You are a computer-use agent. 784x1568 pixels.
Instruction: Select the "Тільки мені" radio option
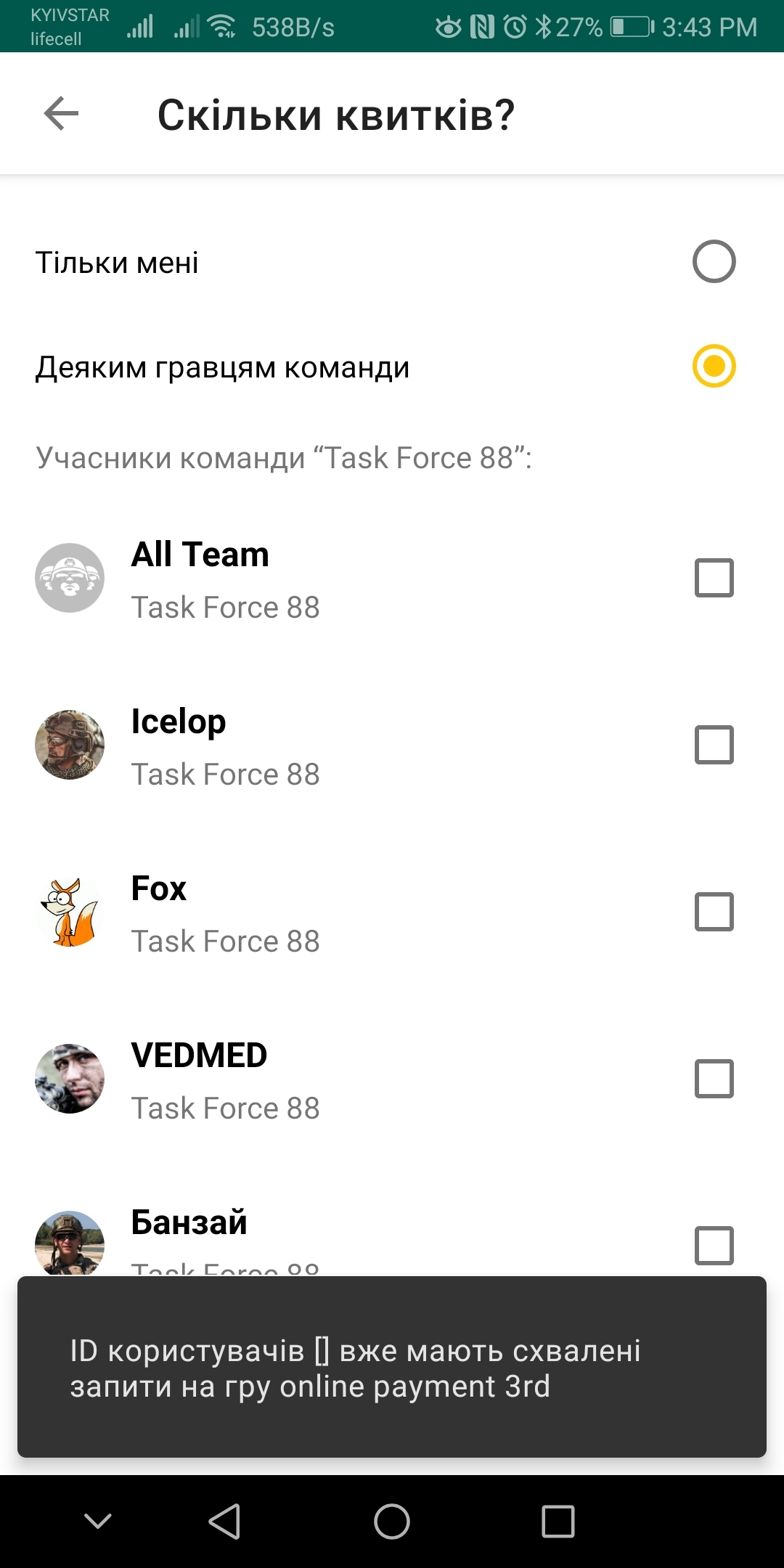(x=714, y=261)
